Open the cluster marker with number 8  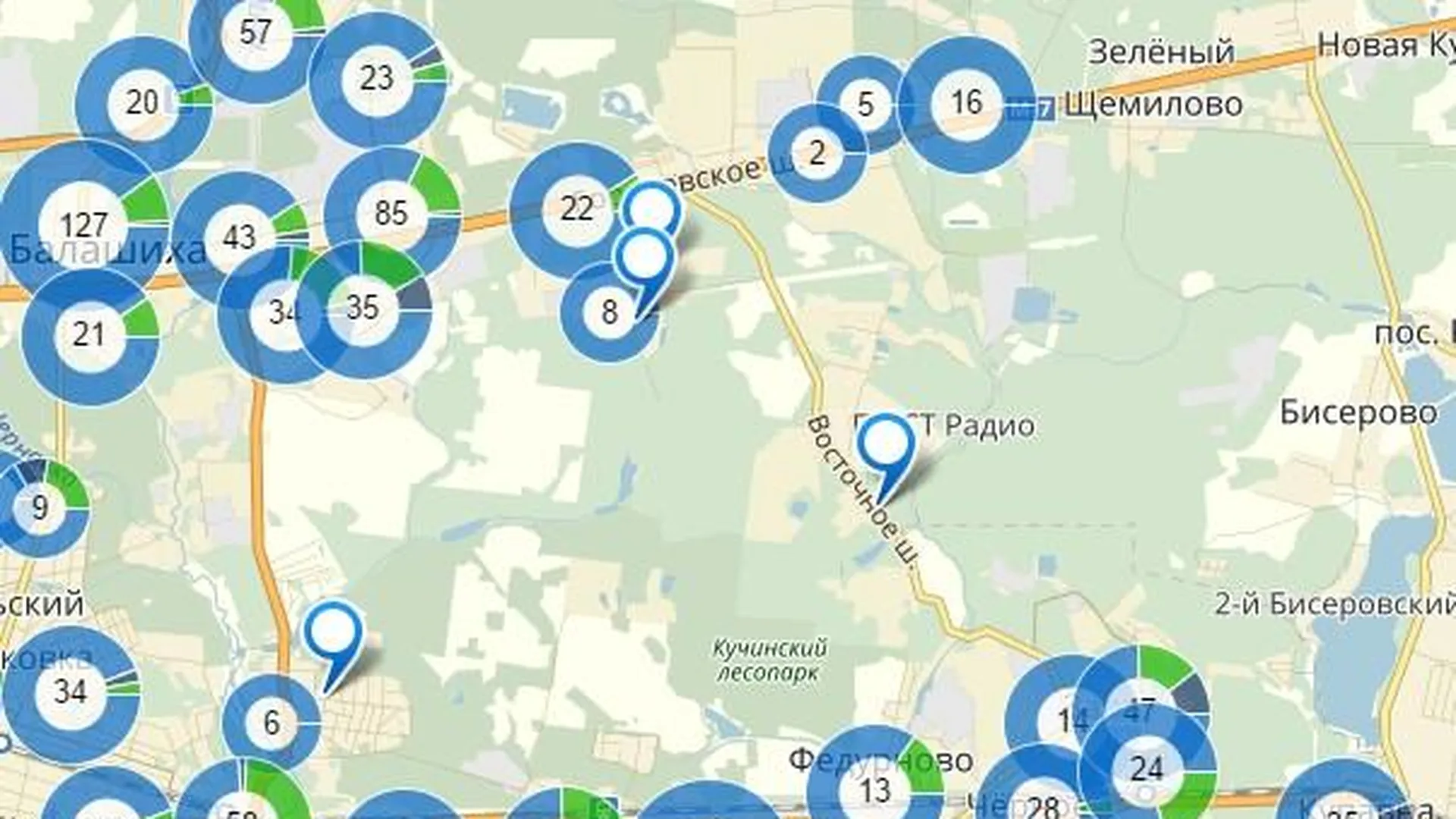(x=609, y=312)
